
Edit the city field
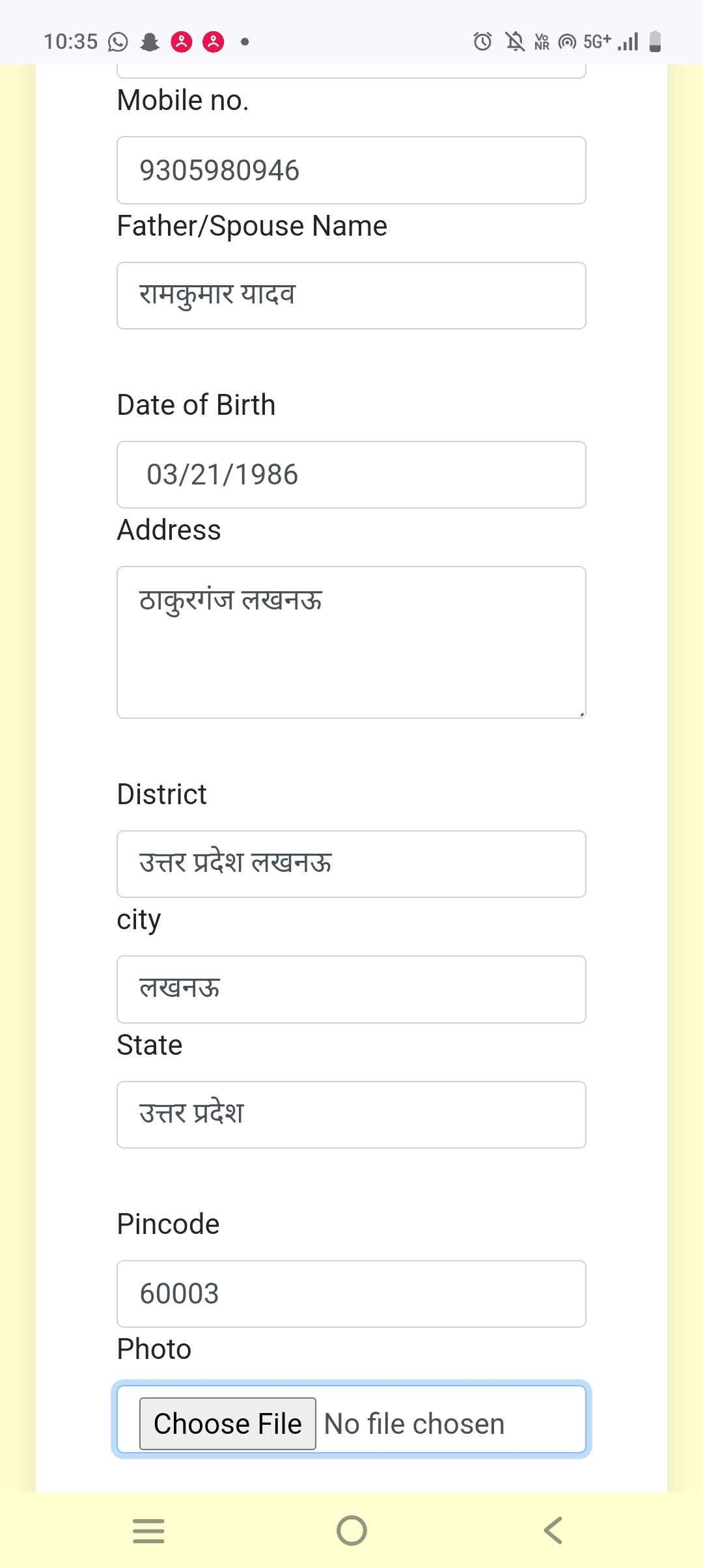pos(351,989)
